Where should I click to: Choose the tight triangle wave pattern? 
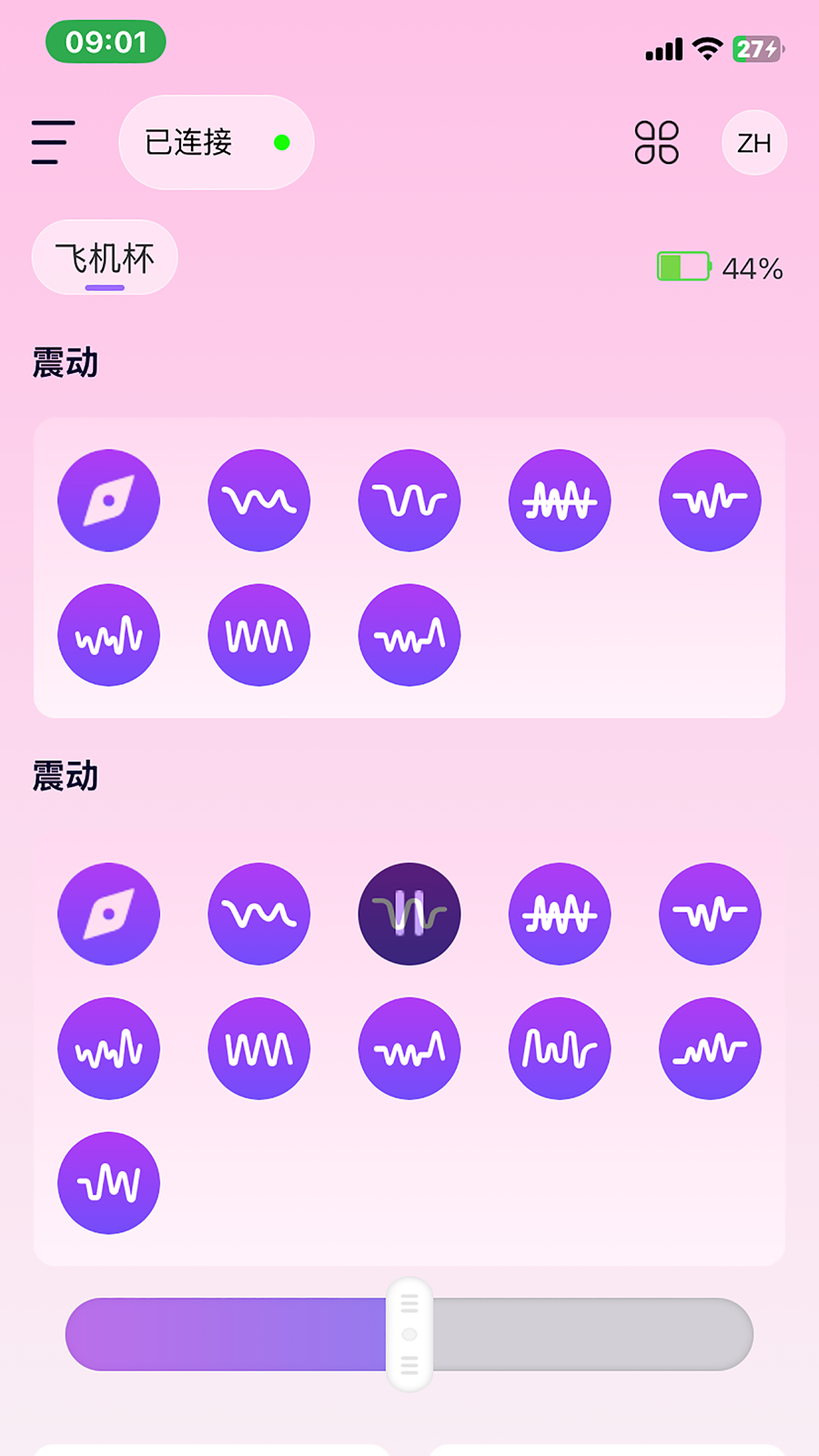coord(259,634)
